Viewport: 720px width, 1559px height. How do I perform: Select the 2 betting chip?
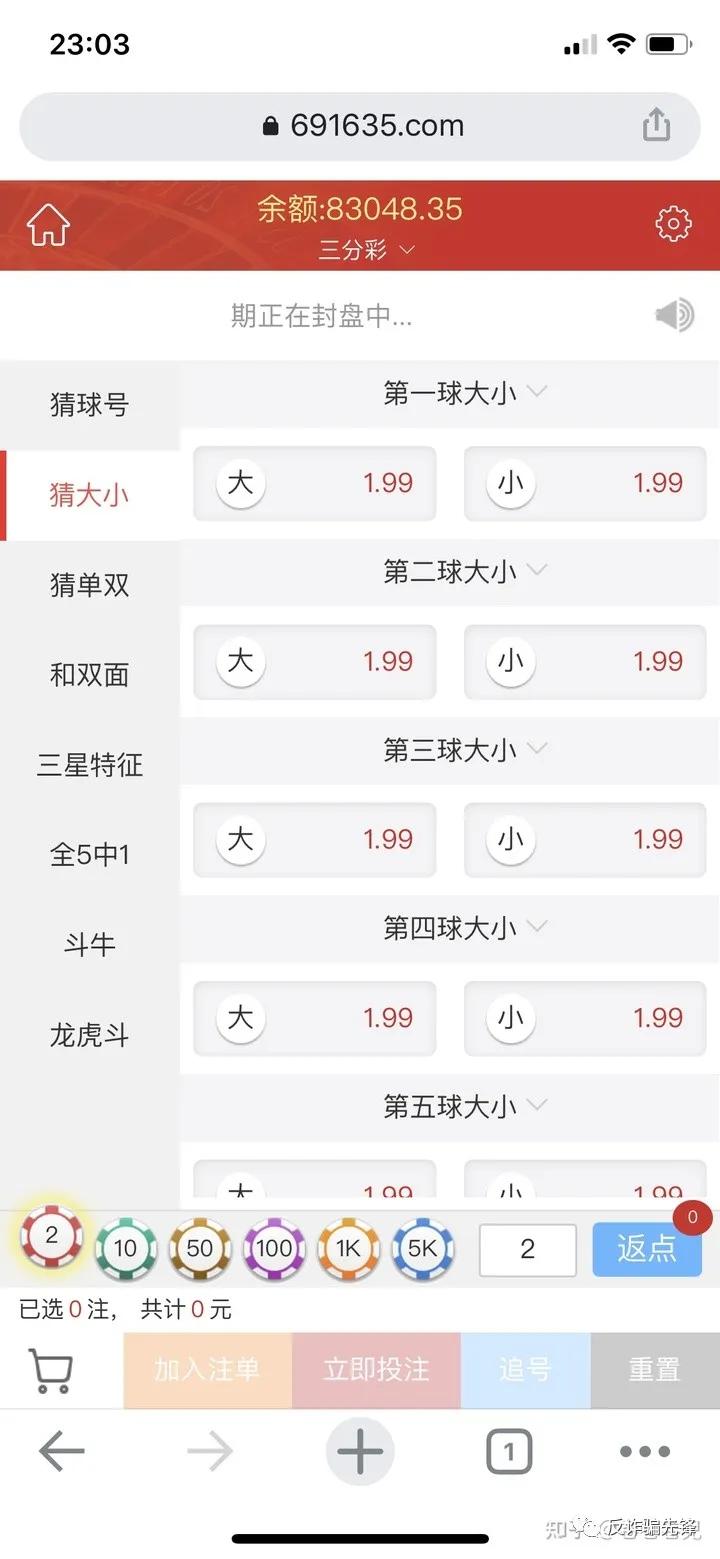pos(50,1248)
